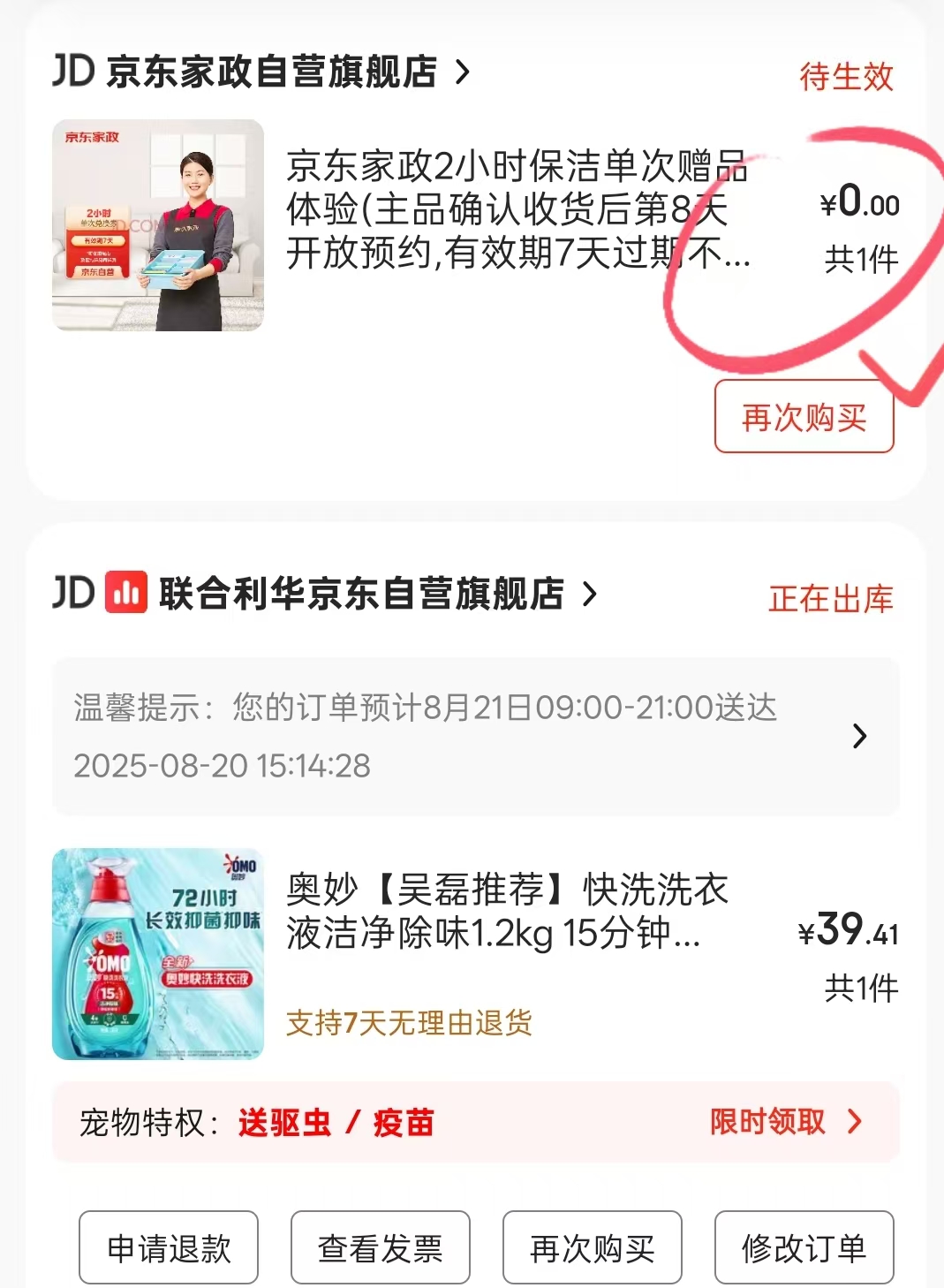Click 修改订单 on the Unilever order

point(802,1247)
